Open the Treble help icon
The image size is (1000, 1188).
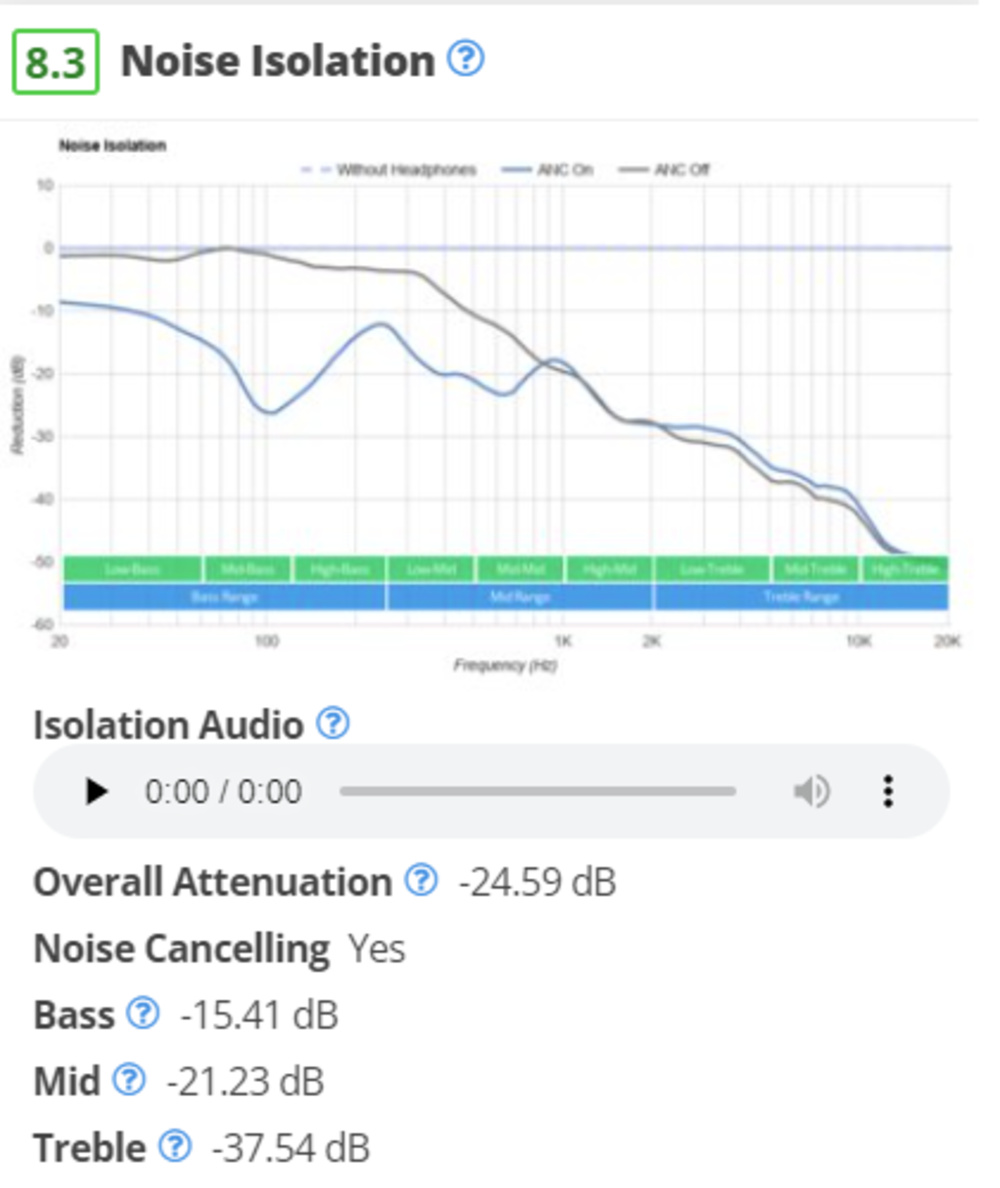point(175,1146)
